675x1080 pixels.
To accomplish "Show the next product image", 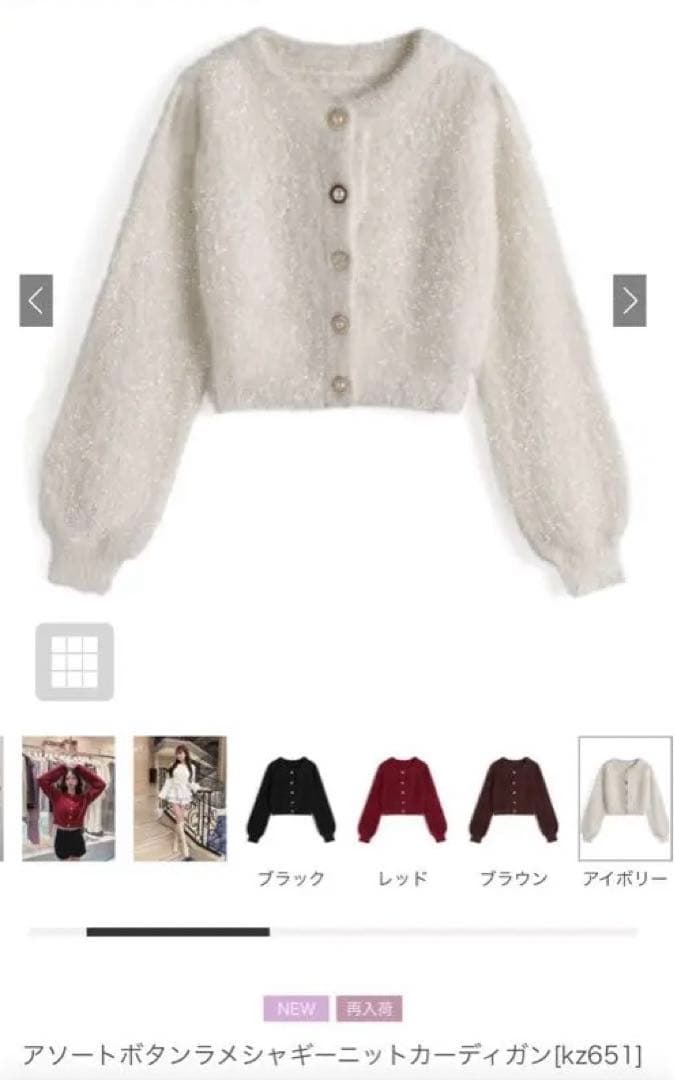I will (629, 300).
